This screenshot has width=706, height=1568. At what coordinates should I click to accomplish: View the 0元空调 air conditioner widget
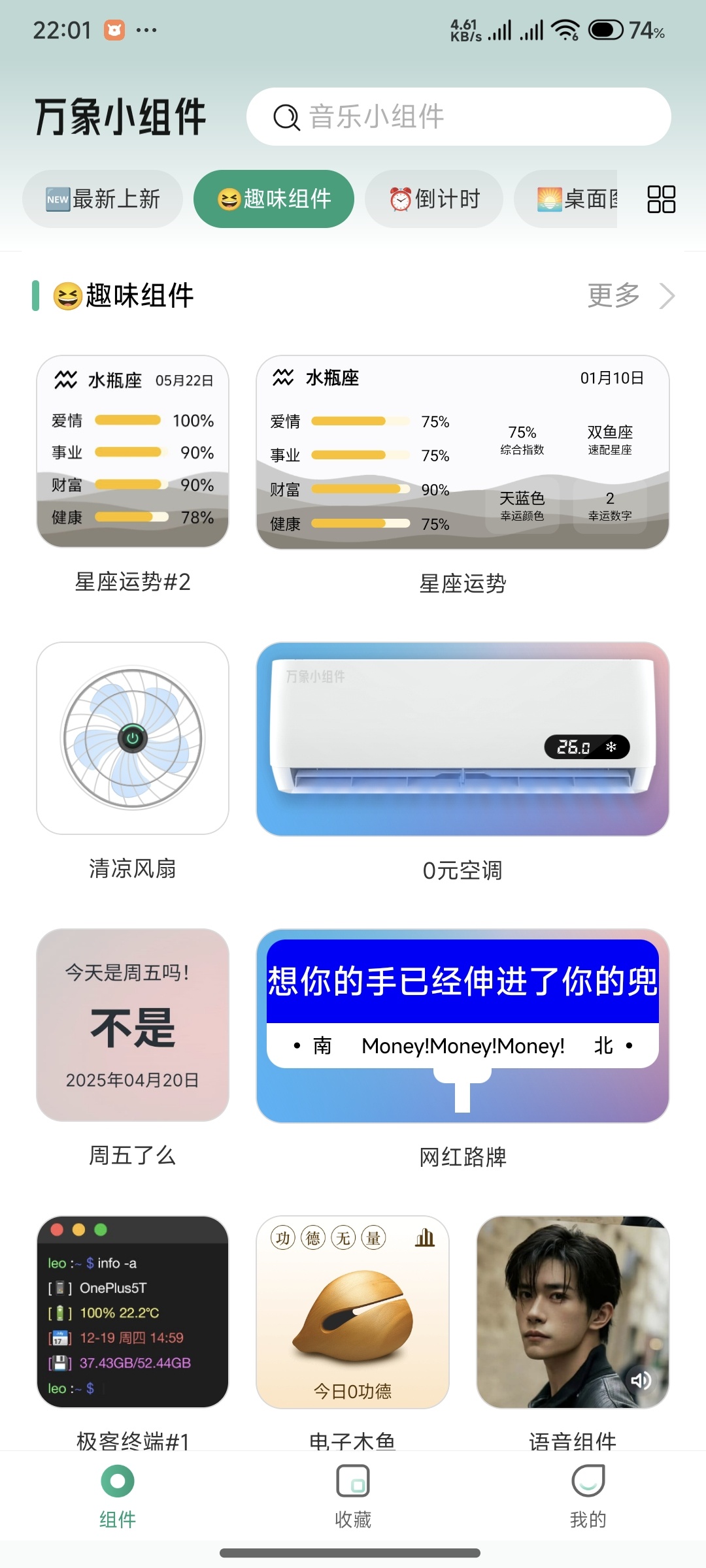462,739
